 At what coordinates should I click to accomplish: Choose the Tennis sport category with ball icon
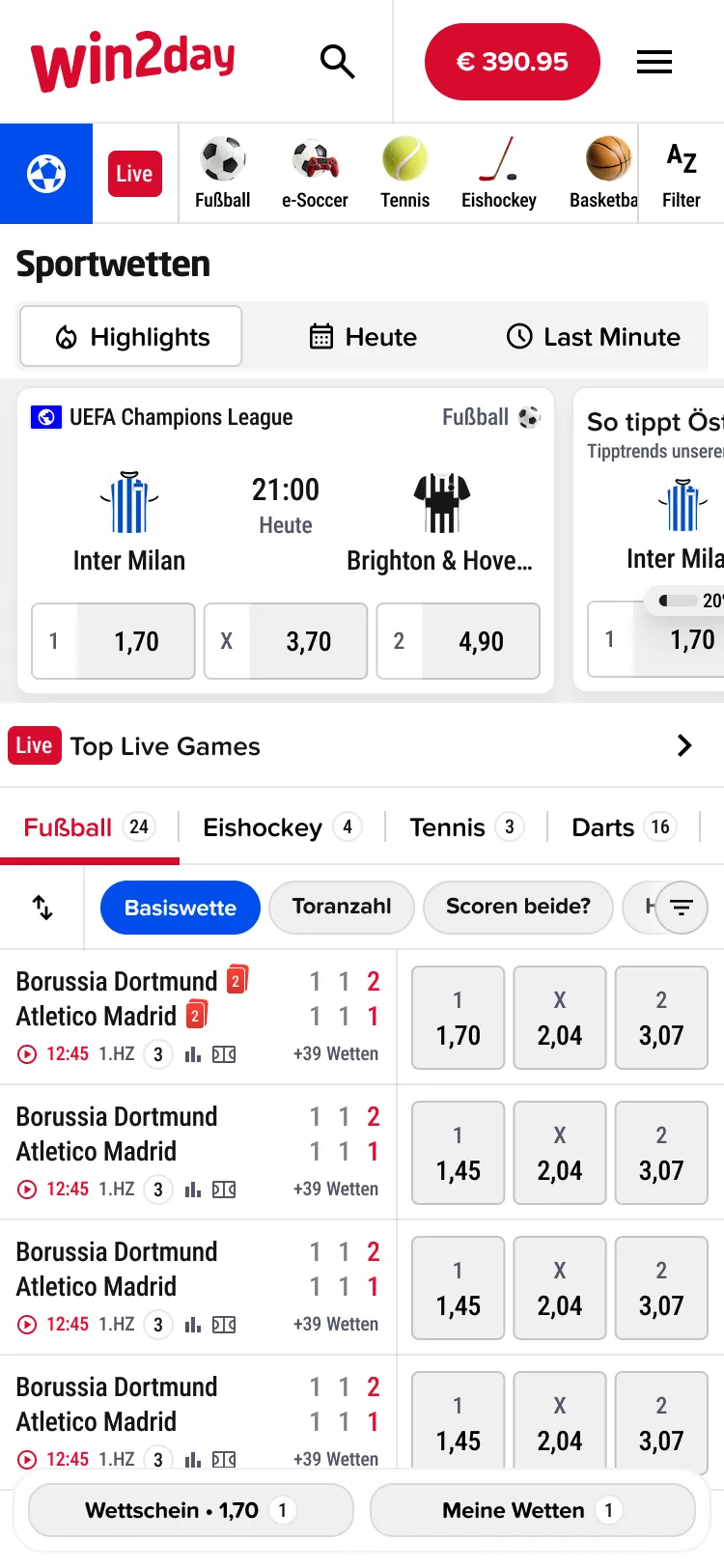click(405, 174)
